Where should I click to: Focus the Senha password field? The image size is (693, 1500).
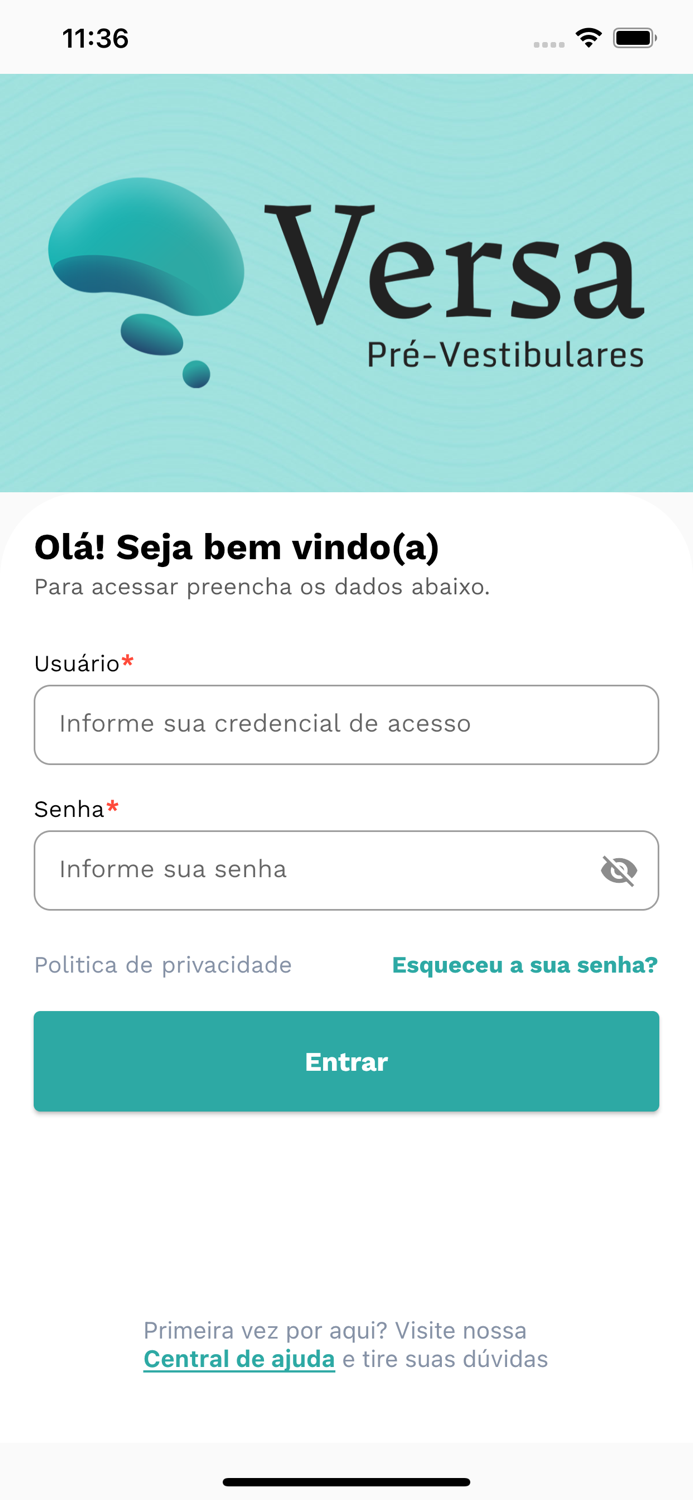310,870
